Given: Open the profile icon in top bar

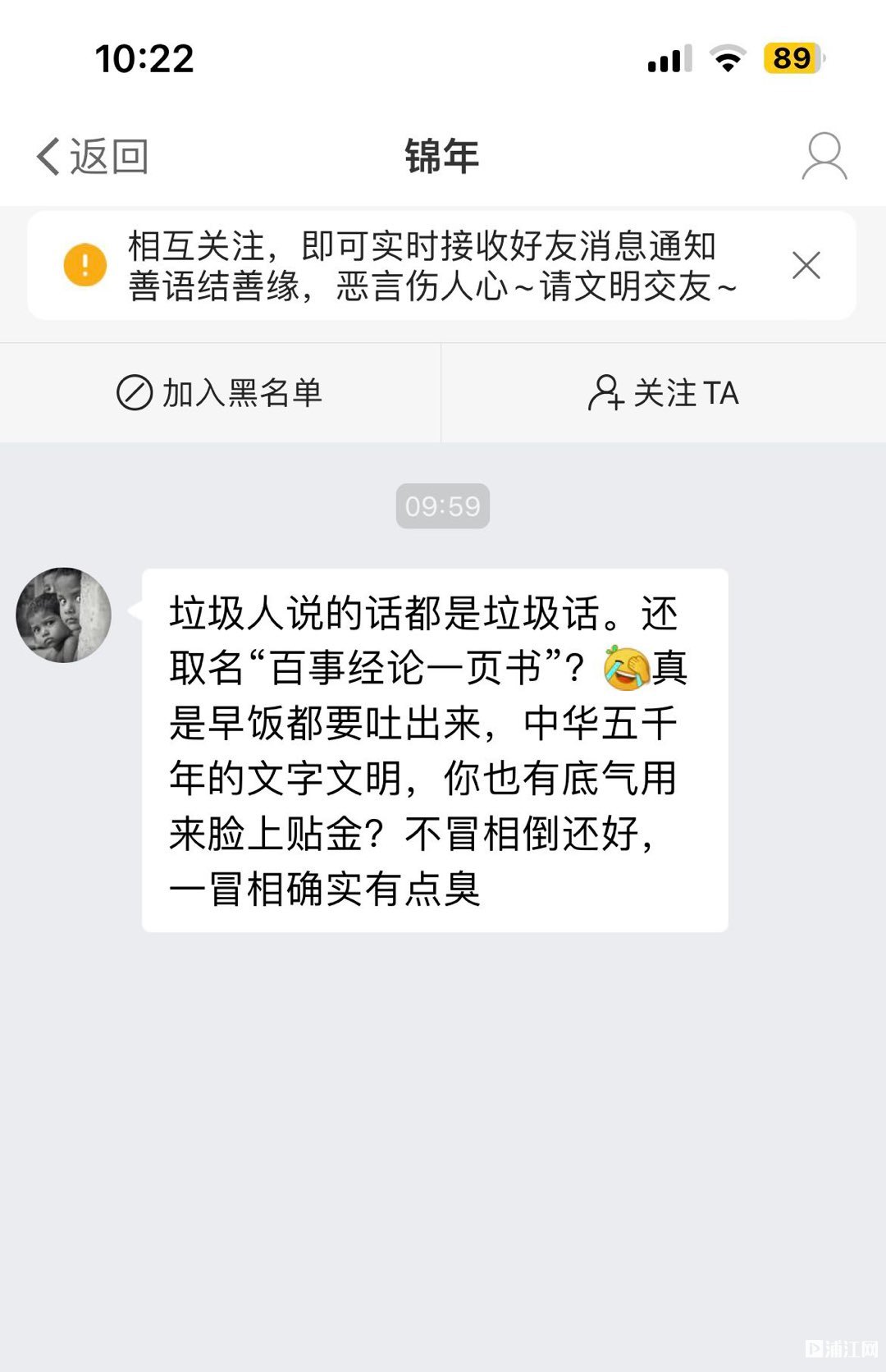Looking at the screenshot, I should click(824, 156).
